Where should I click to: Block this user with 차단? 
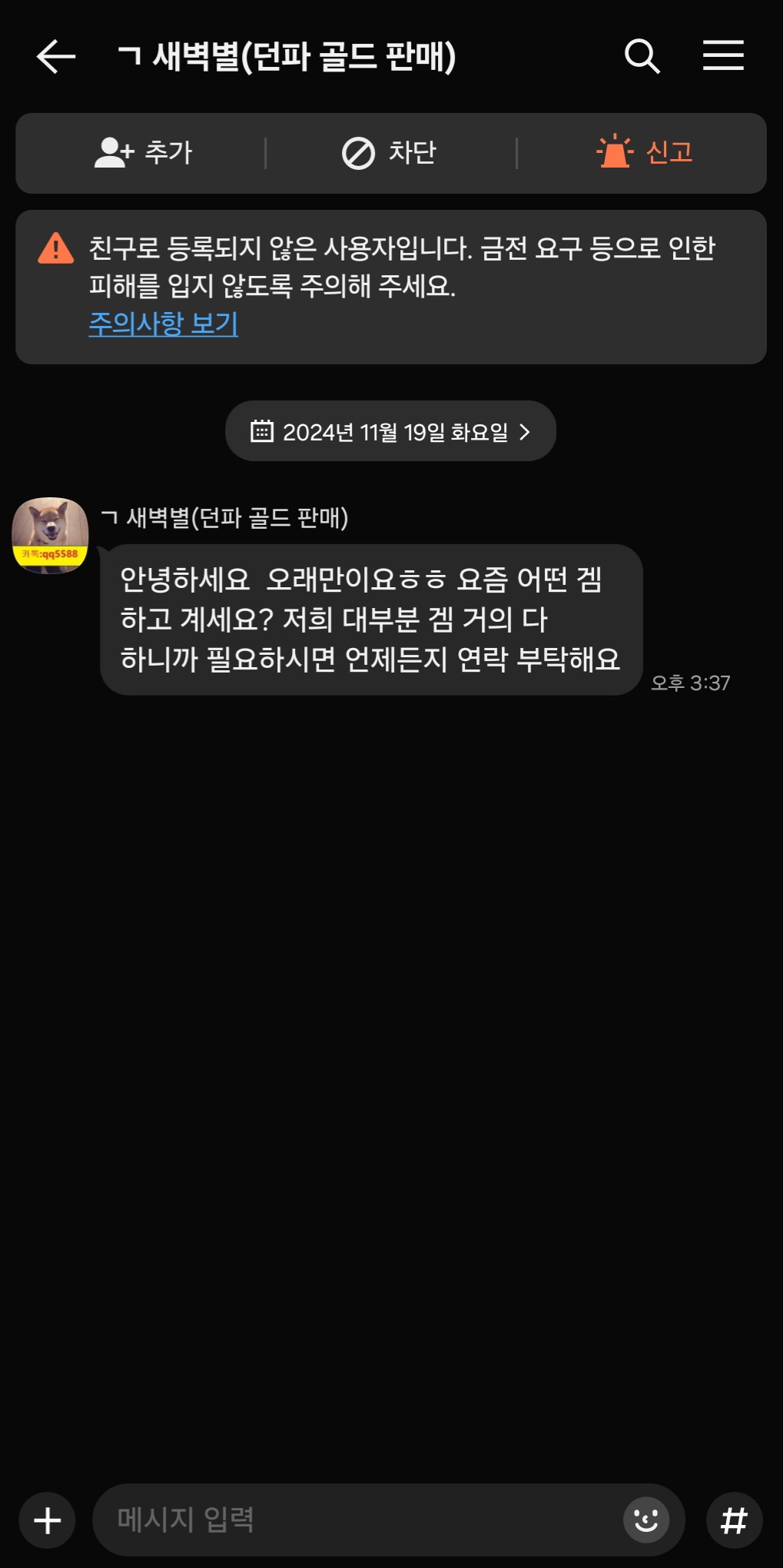(390, 153)
